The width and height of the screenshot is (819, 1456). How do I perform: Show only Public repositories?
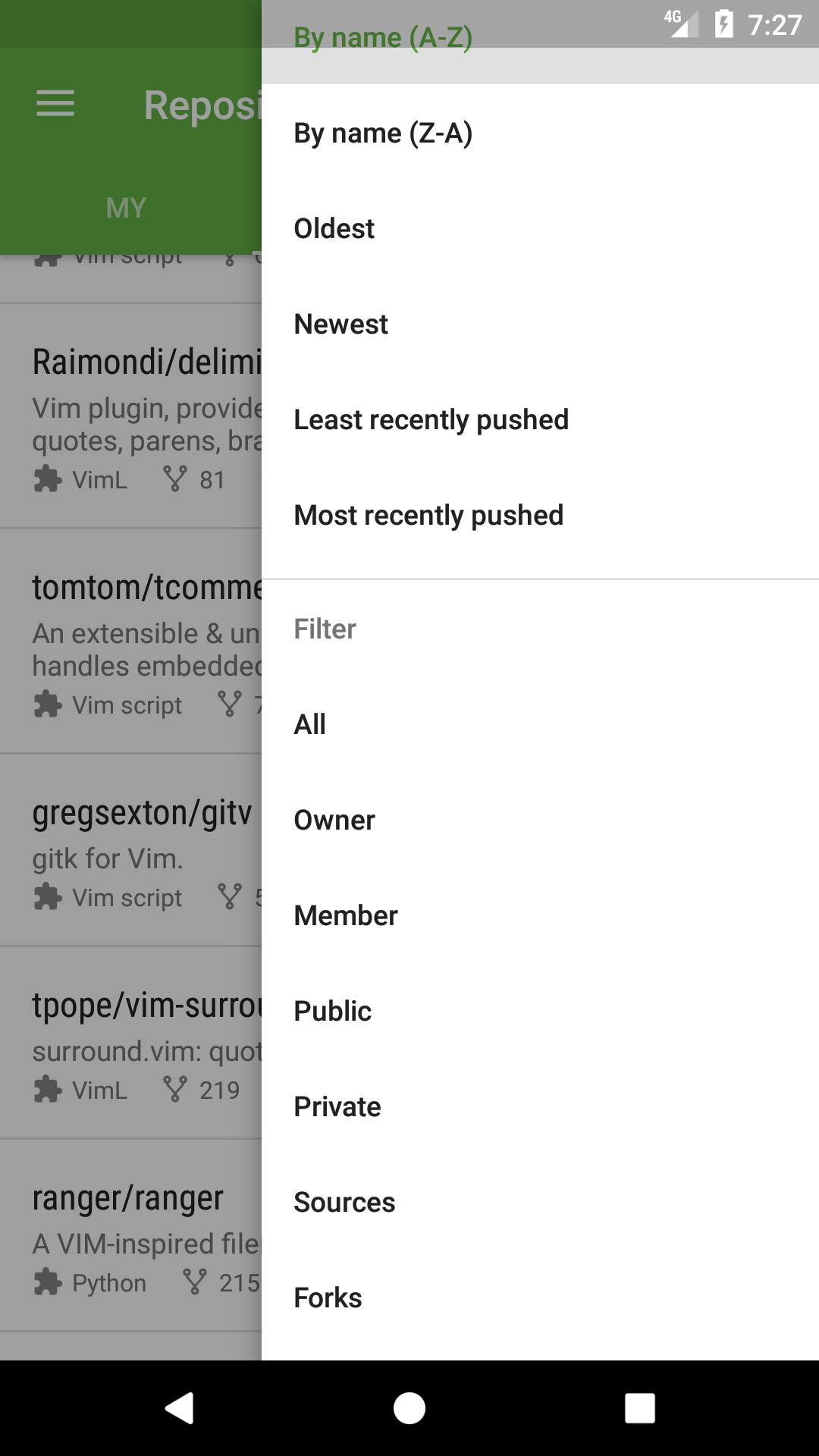point(333,1012)
